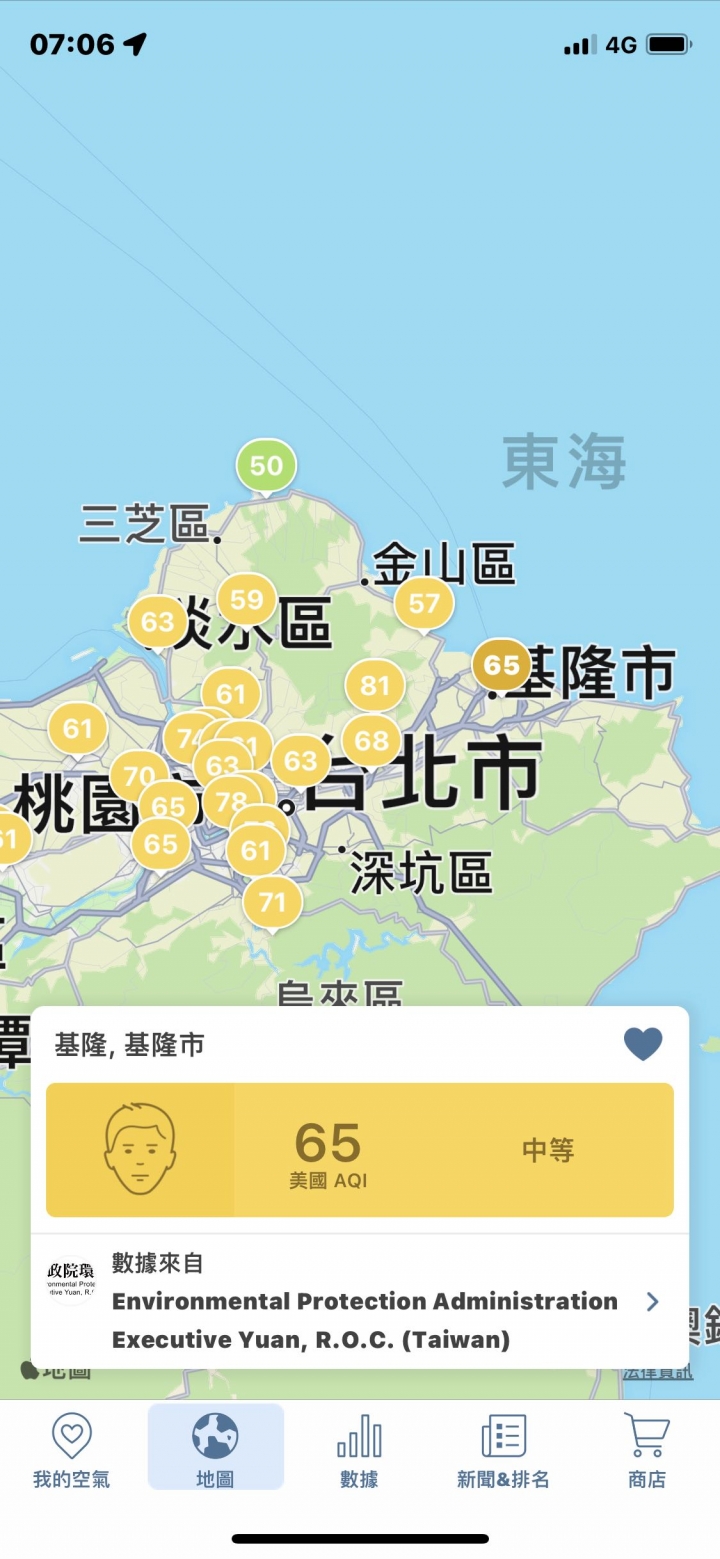Viewport: 720px width, 1559px height.
Task: Tap the 57 marker near 金山區
Action: (x=424, y=603)
